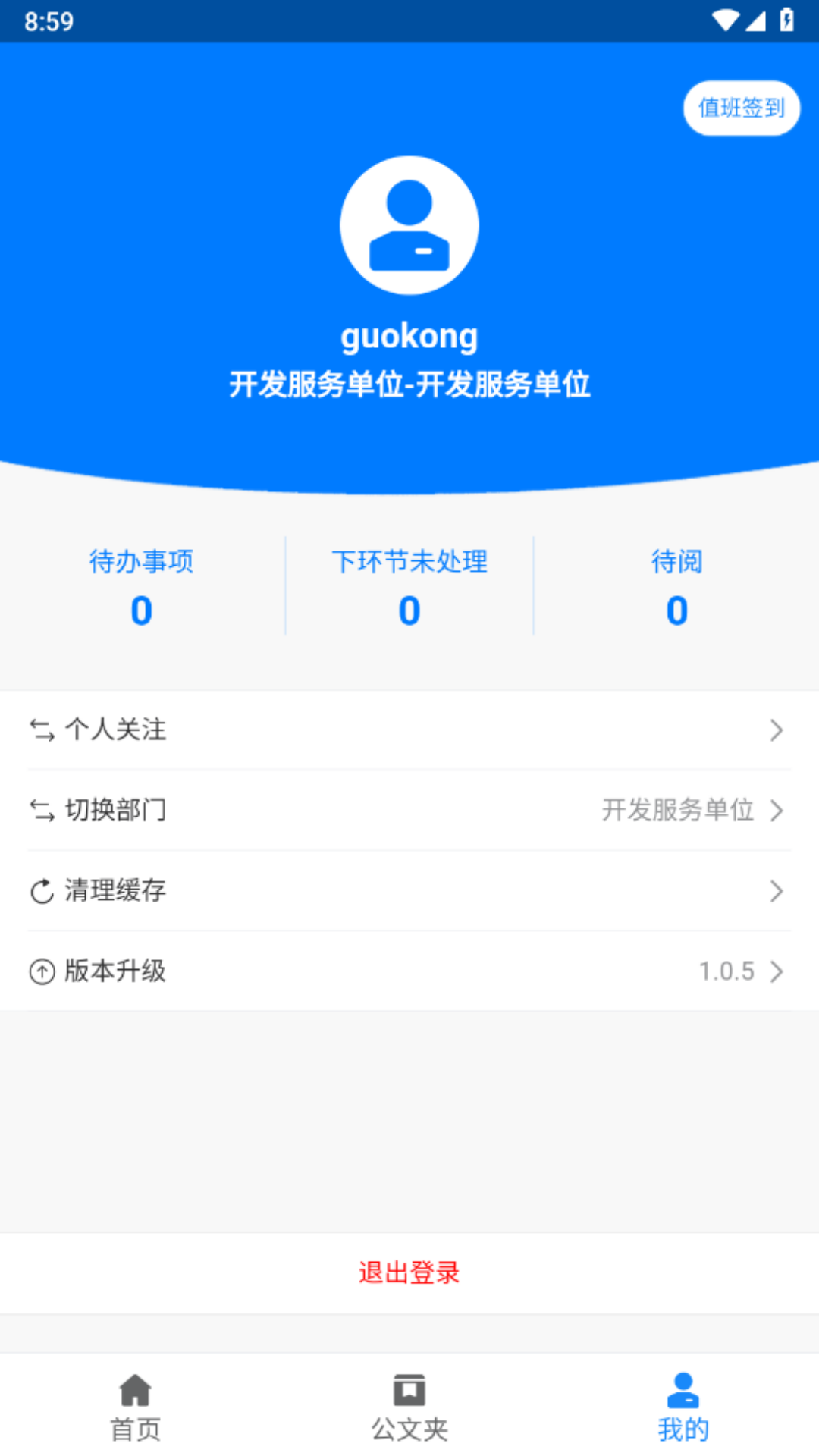Click the 切换部门 switch icon

(40, 810)
